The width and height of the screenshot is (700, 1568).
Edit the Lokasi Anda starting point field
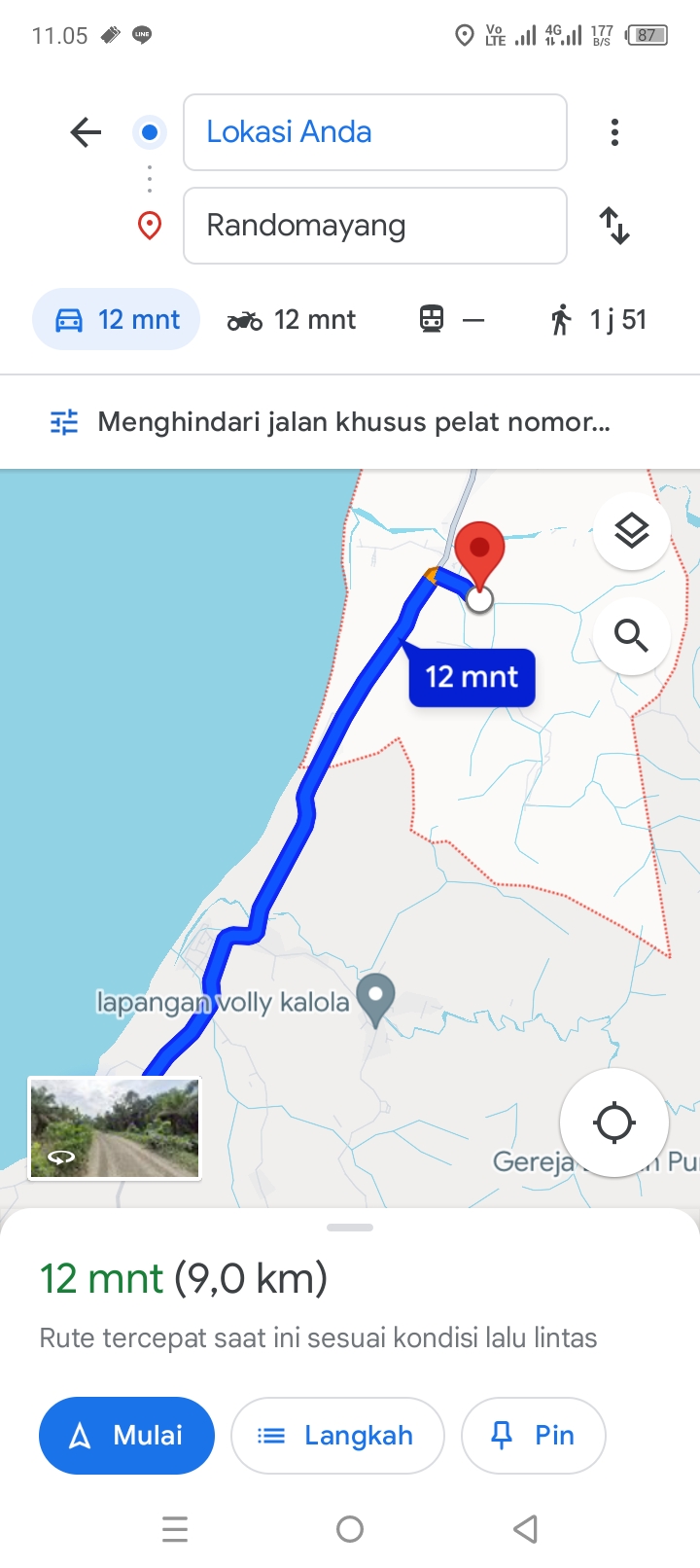point(375,132)
